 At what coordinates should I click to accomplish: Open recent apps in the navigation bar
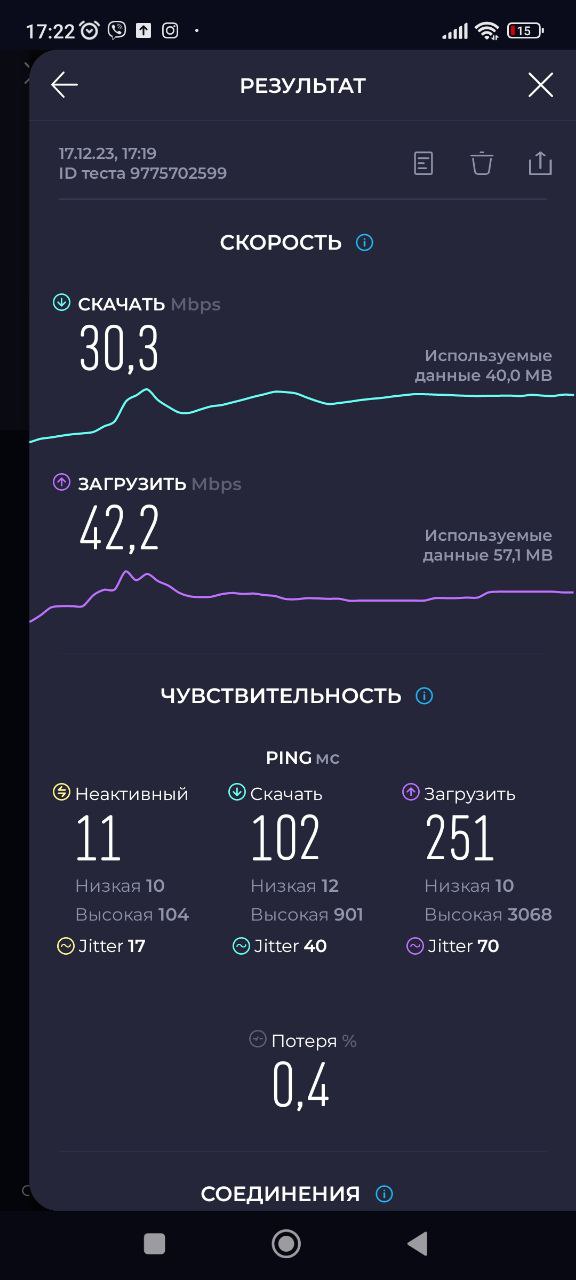(154, 1243)
